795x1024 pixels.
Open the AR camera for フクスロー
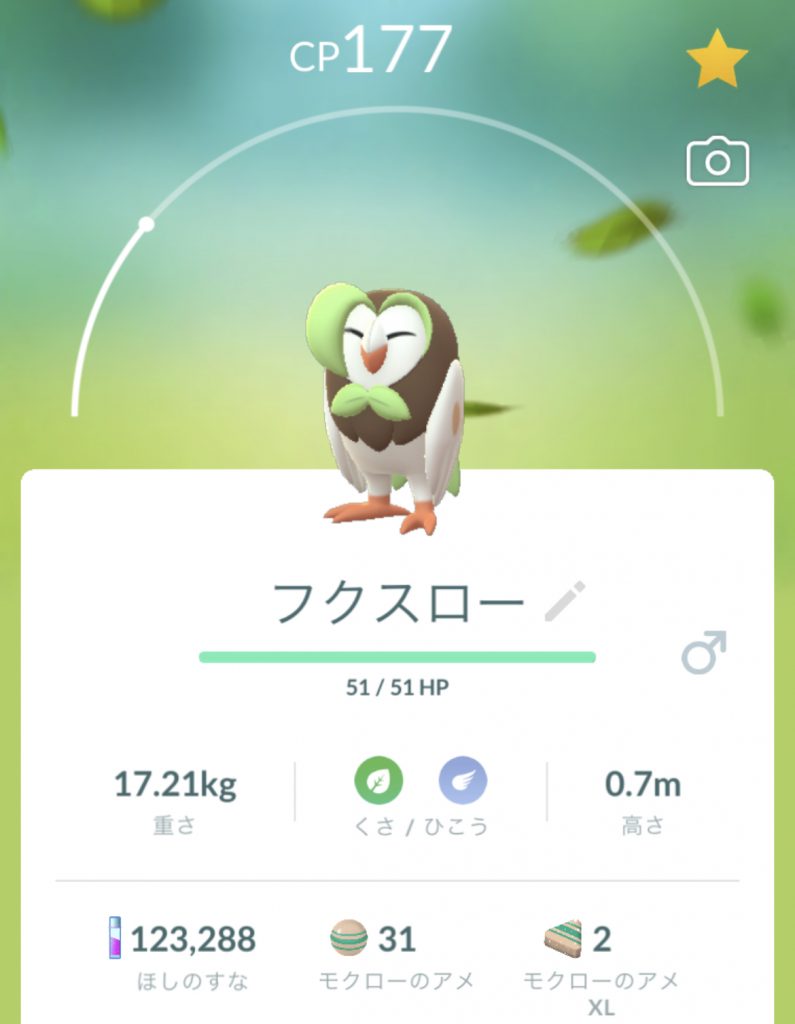tap(717, 162)
